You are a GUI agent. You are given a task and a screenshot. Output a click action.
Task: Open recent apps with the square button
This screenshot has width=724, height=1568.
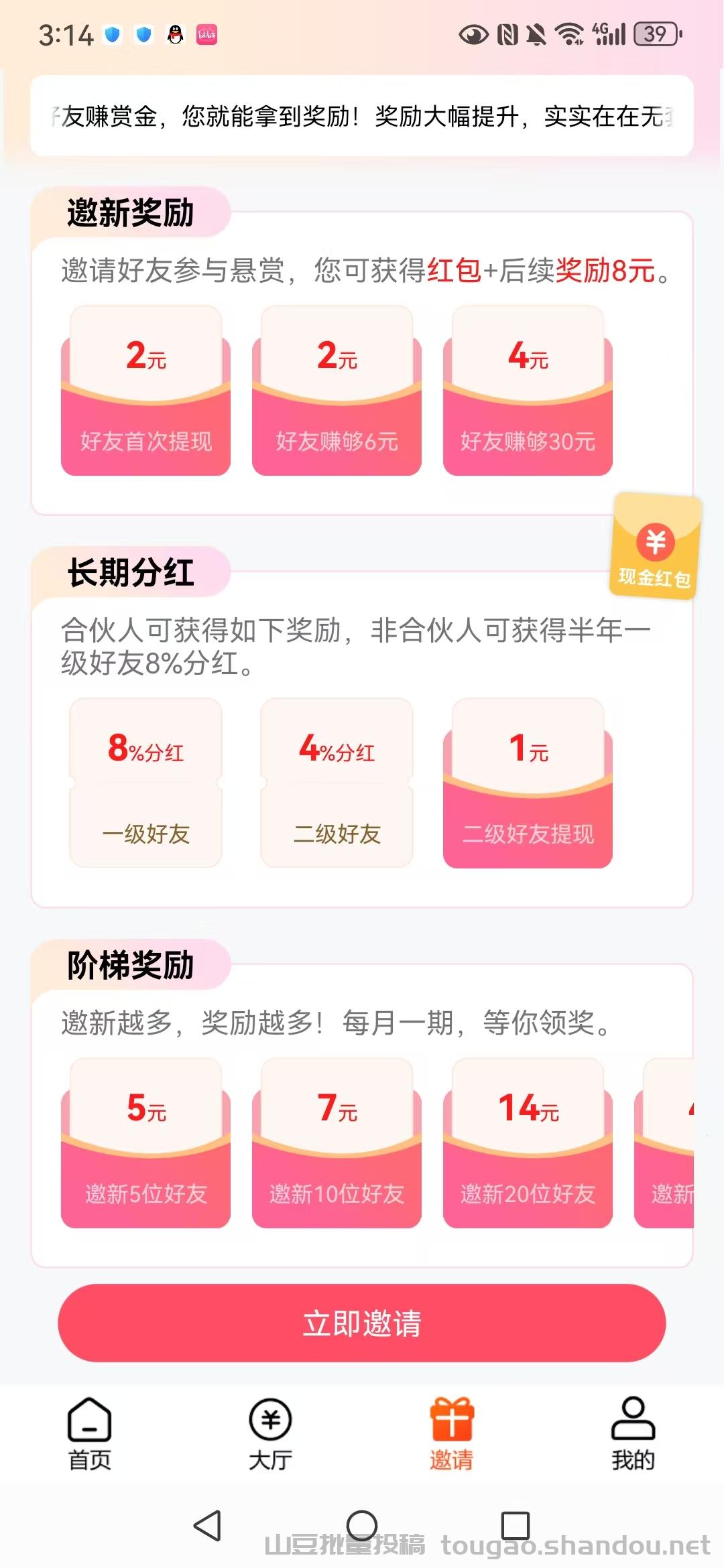[515, 1525]
